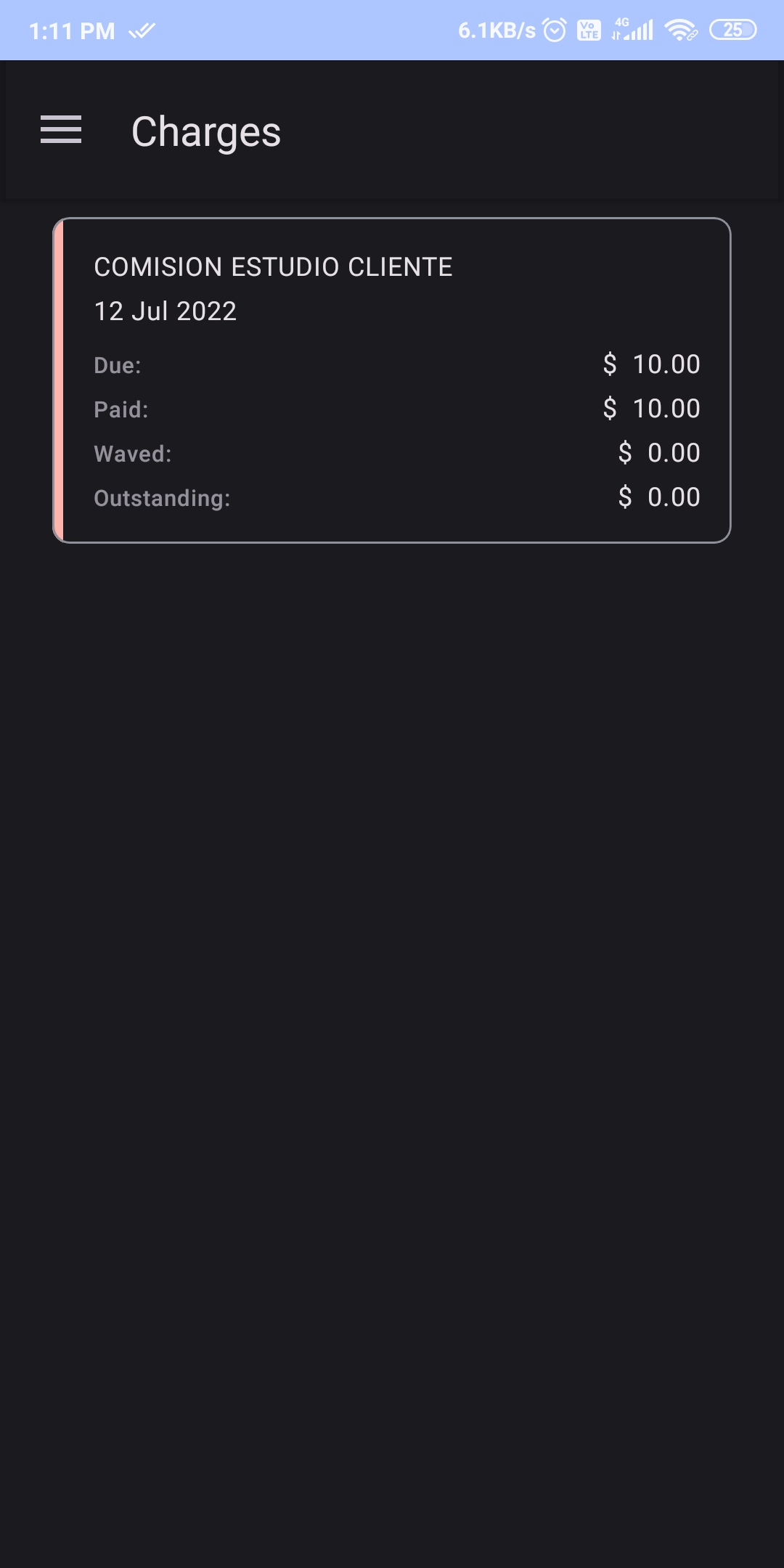The width and height of the screenshot is (784, 1568).
Task: Open the navigation drawer menu
Action: (x=61, y=131)
